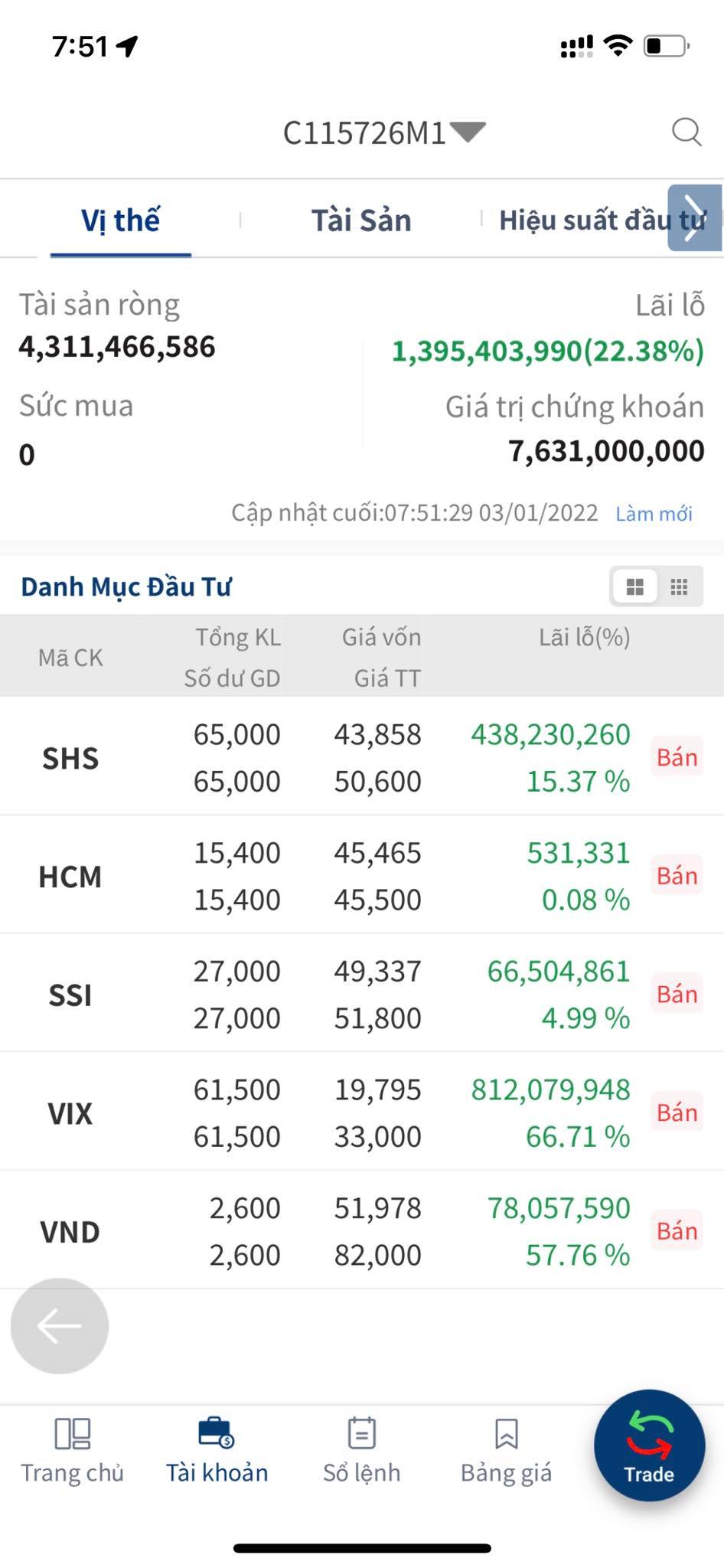This screenshot has height=1568, width=724.
Task: Tap Bán to sell SHS
Action: coord(677,757)
